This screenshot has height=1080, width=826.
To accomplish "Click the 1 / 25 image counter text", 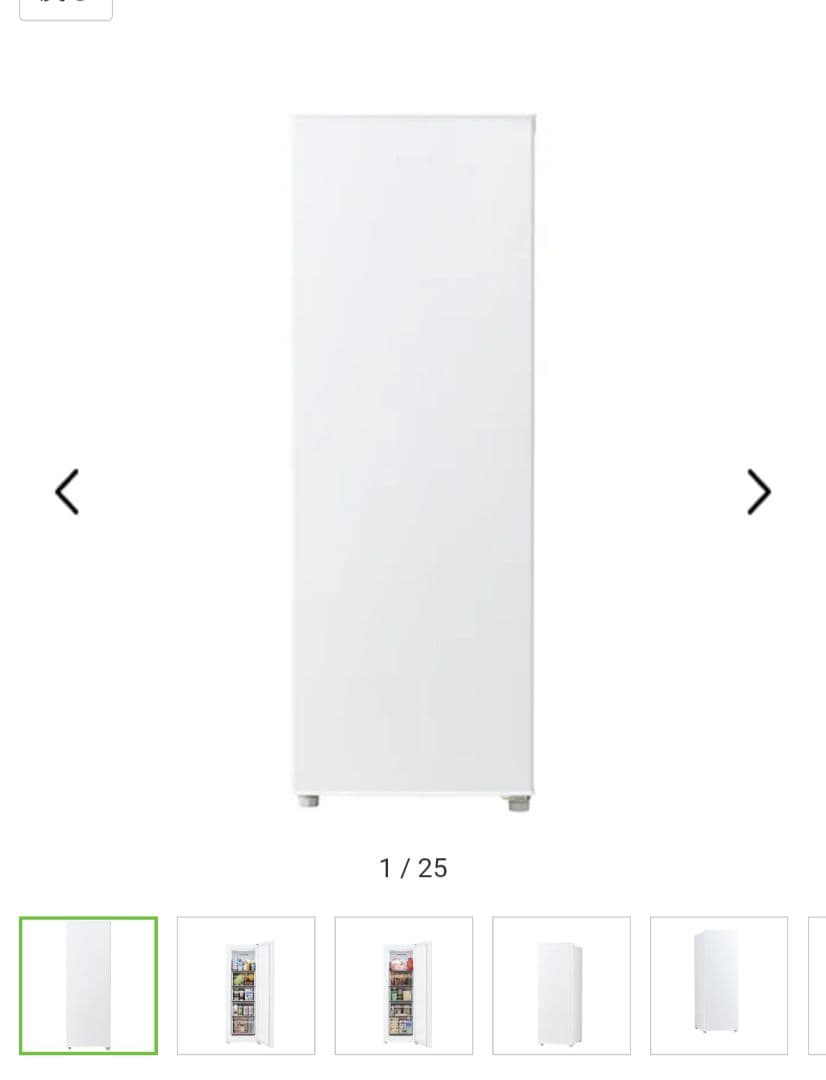I will pos(413,868).
